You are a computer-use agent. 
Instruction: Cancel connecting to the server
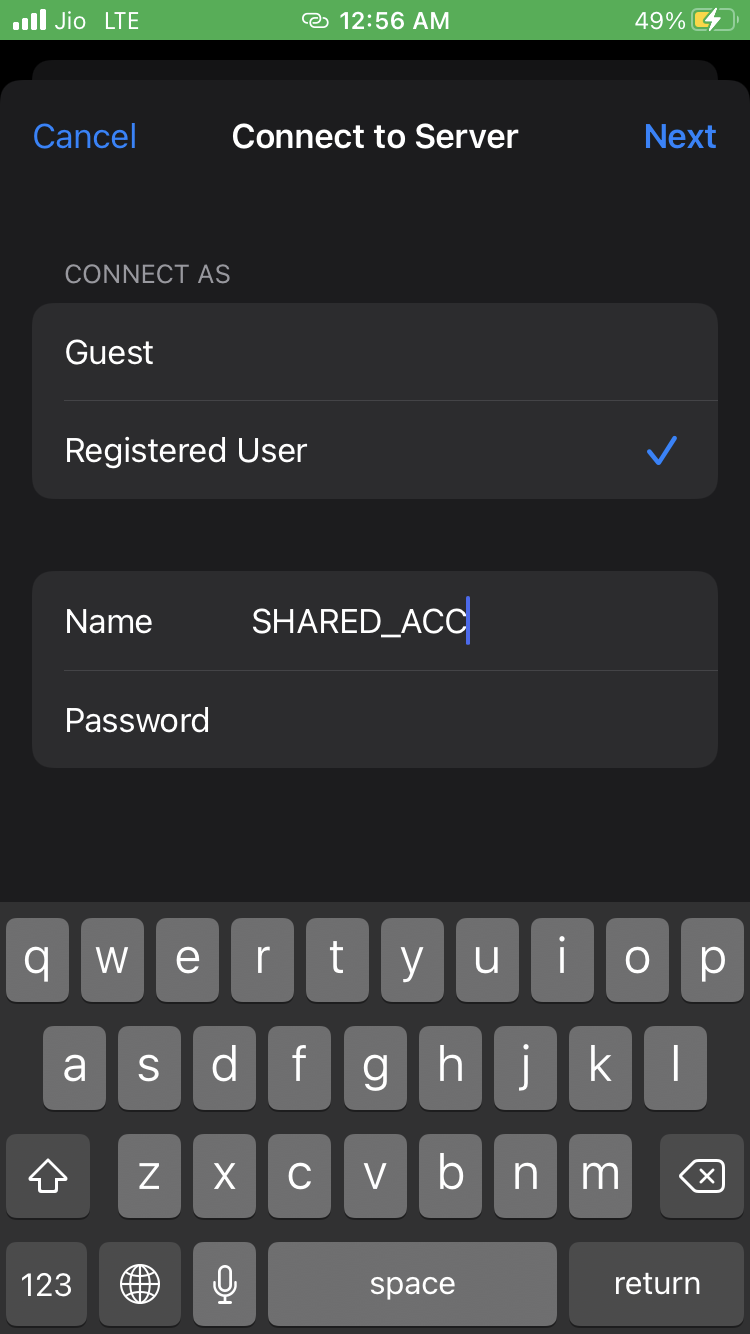tap(85, 137)
